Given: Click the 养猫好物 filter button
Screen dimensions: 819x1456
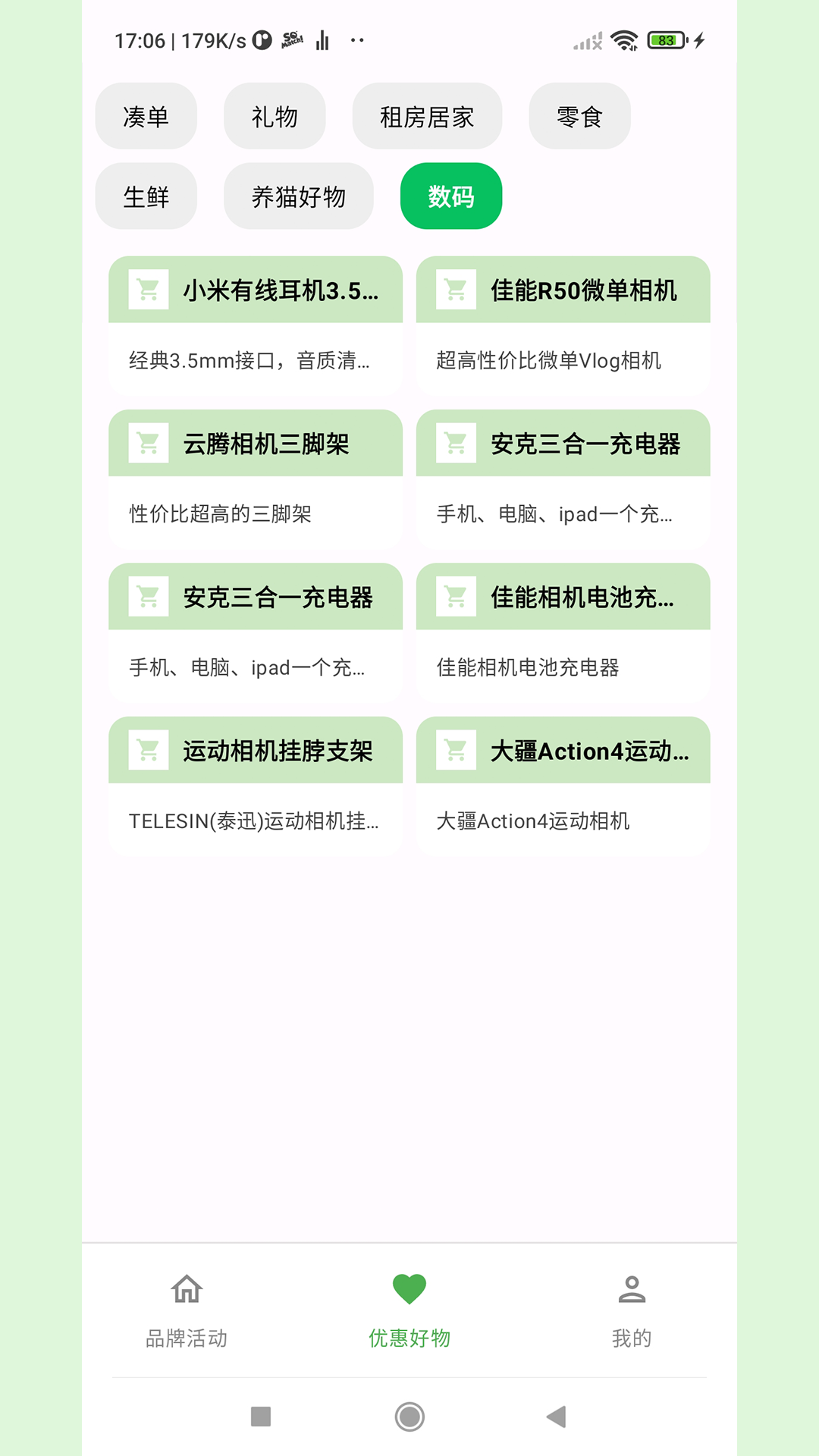Looking at the screenshot, I should (x=298, y=196).
